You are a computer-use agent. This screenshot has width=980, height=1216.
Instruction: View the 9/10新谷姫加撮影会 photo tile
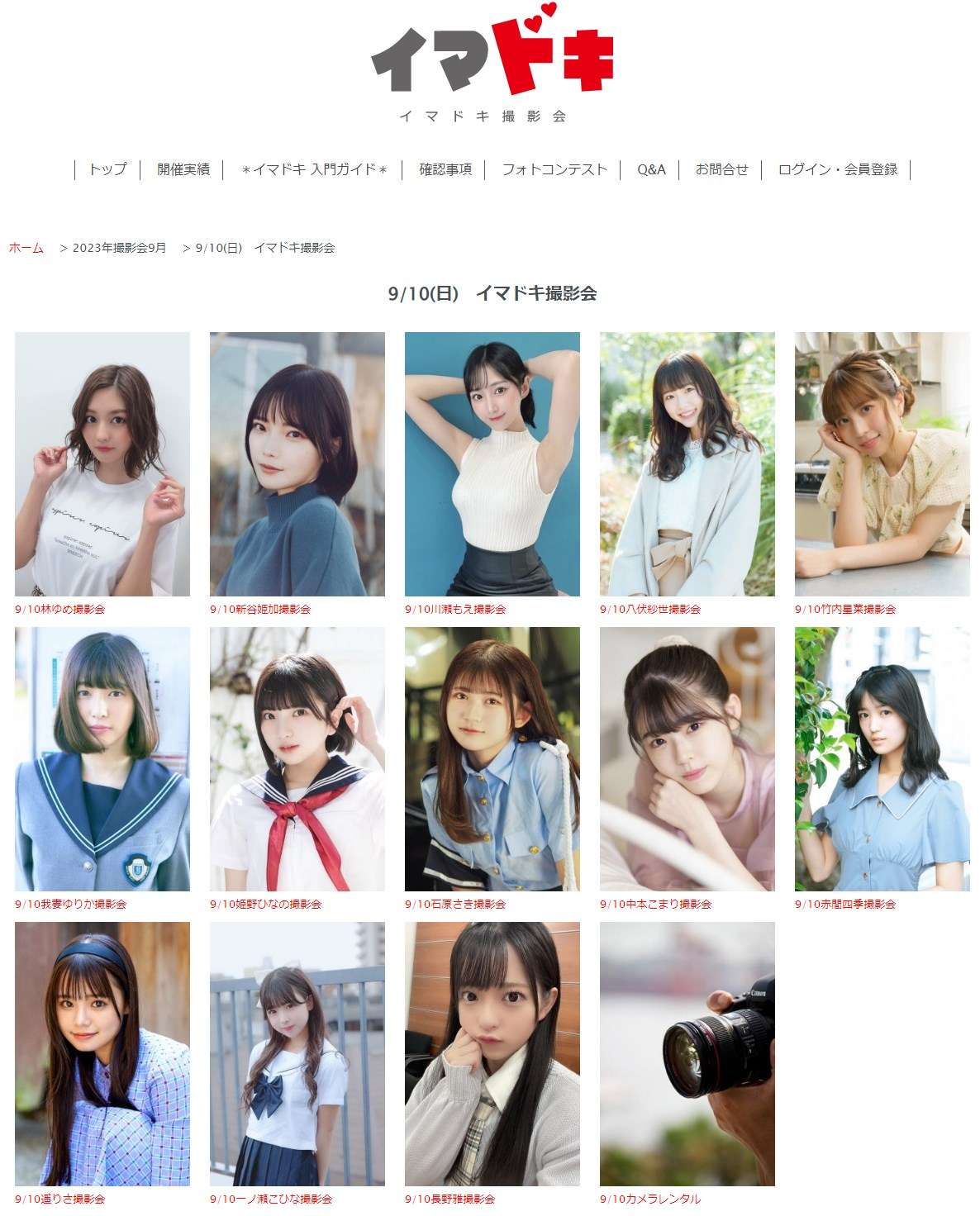coord(297,464)
